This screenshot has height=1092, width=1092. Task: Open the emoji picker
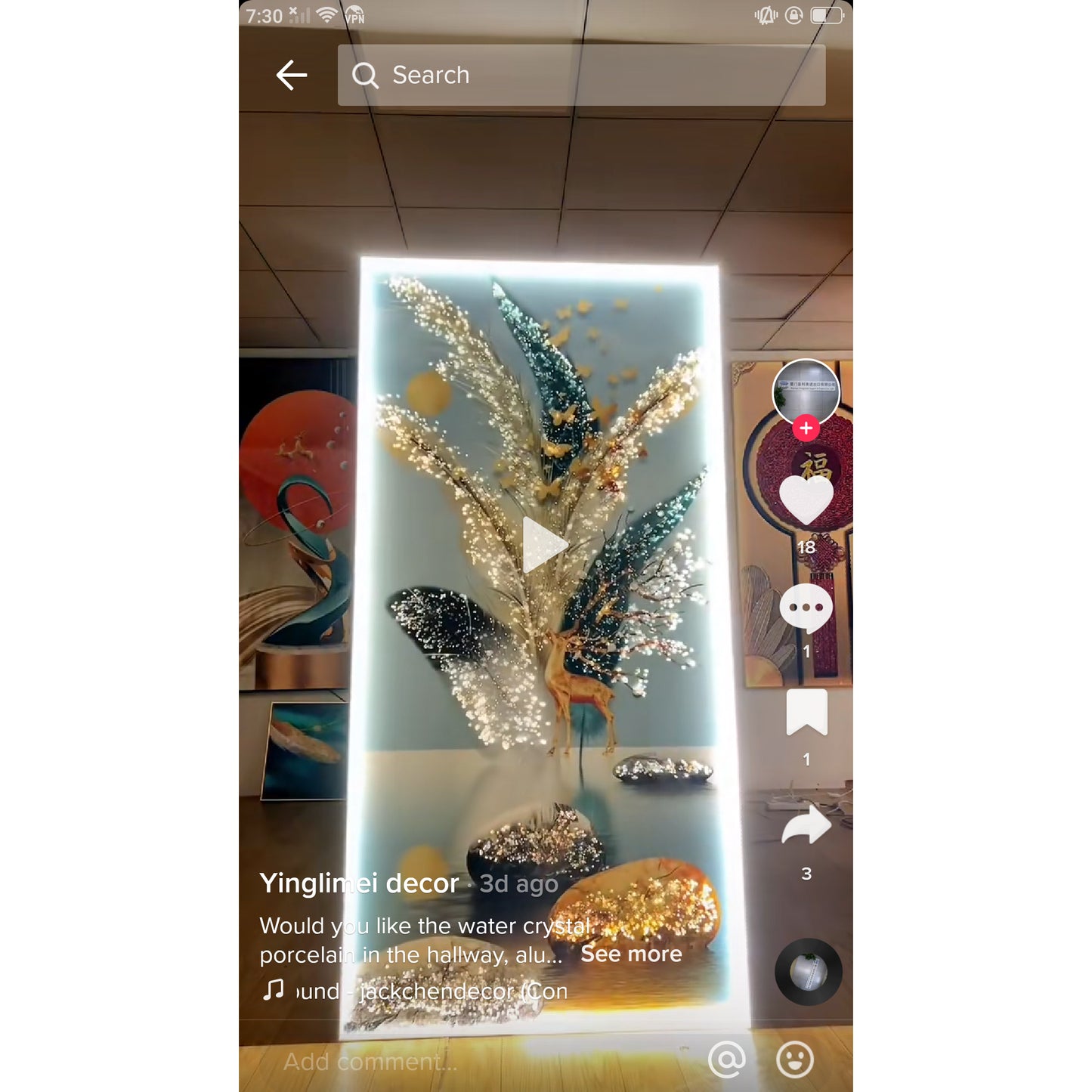pos(794,1060)
